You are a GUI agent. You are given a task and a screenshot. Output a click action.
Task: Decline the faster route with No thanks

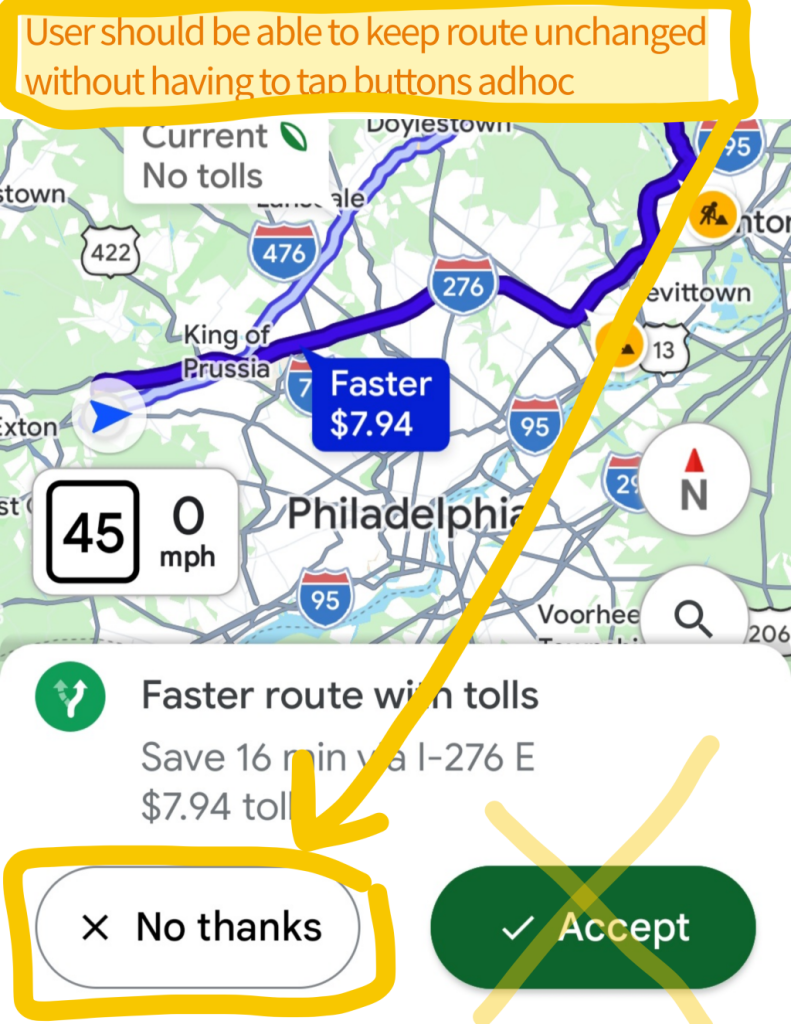point(197,927)
